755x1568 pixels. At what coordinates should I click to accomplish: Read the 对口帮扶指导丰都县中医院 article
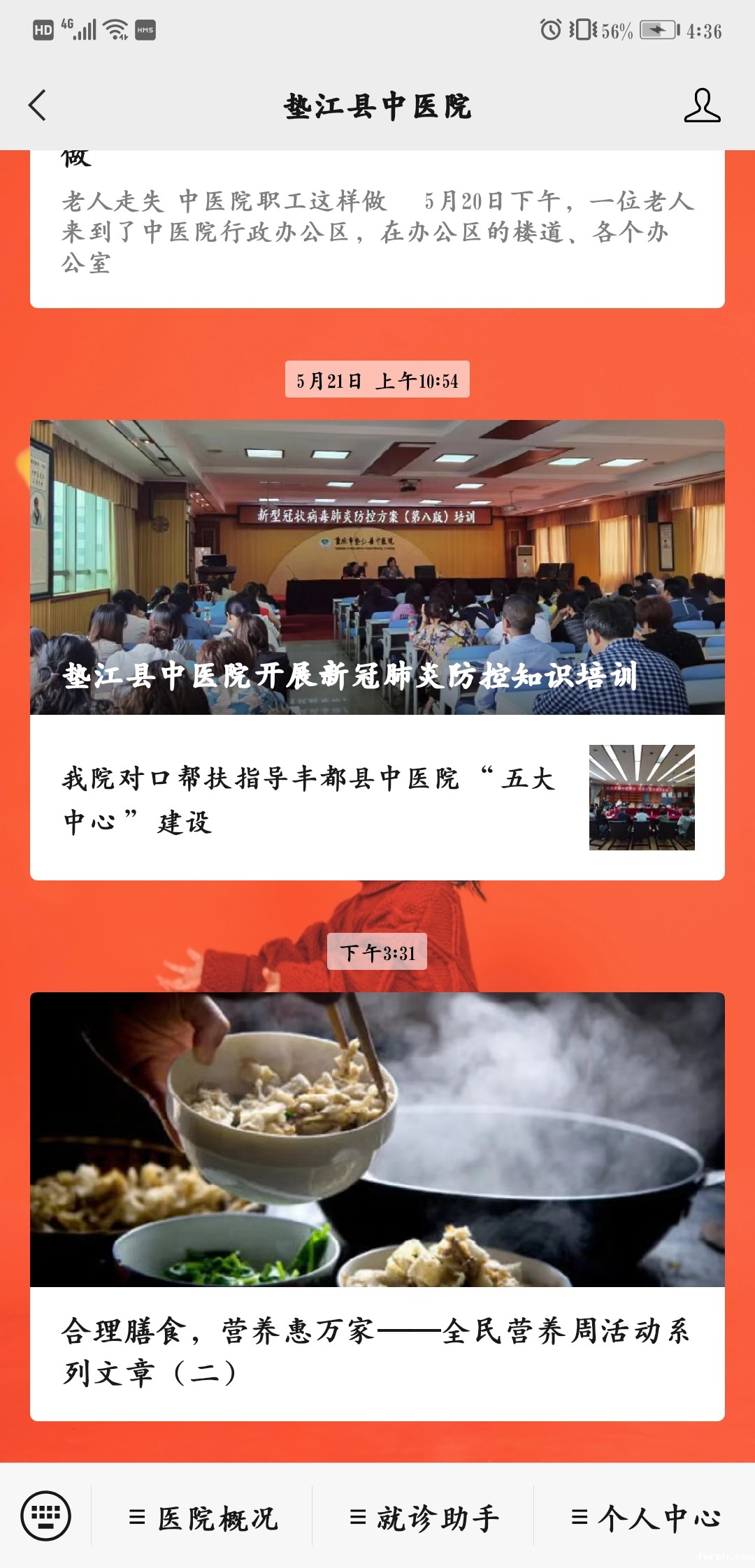coord(377,799)
